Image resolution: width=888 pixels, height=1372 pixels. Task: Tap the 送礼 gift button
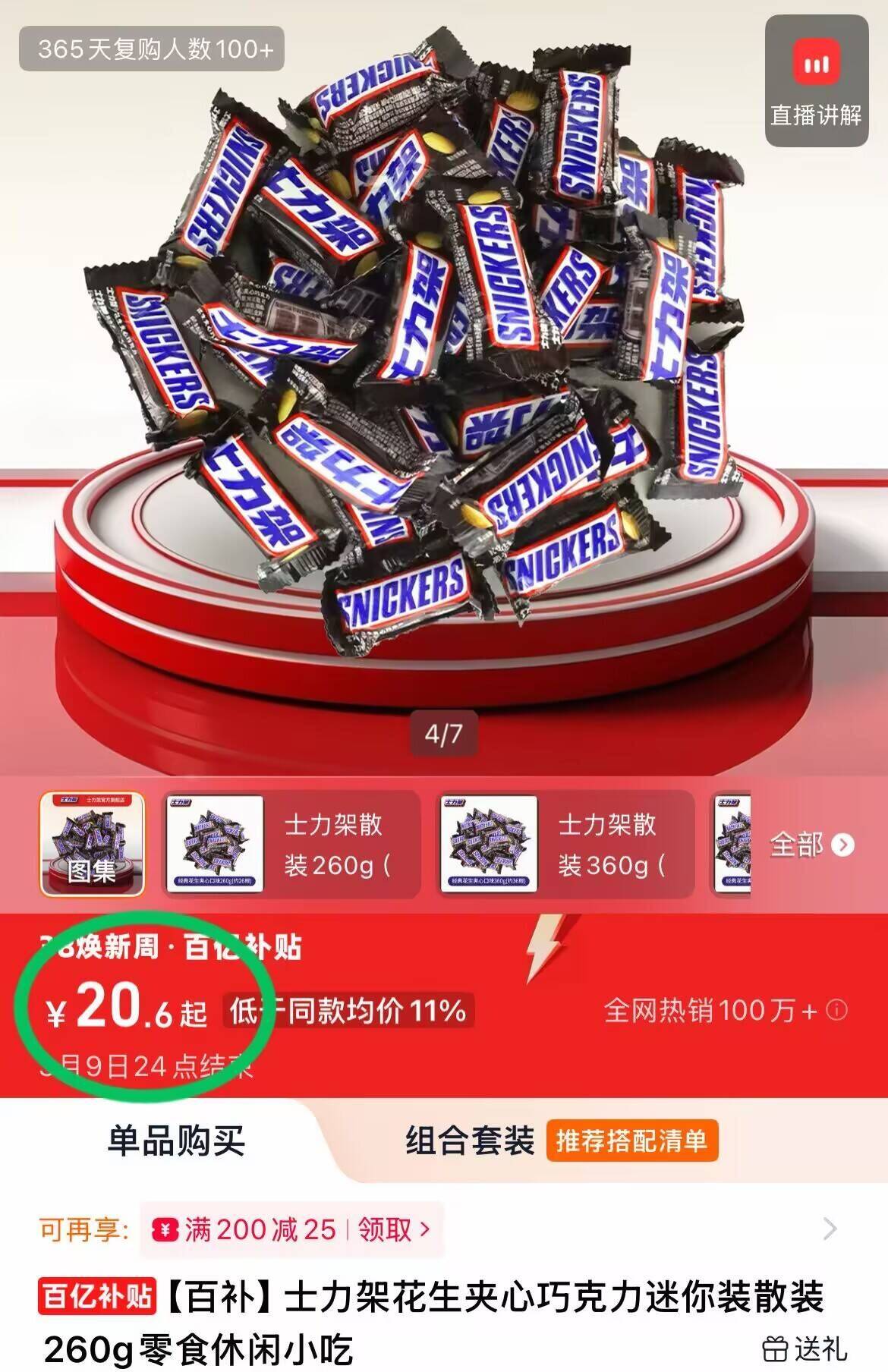pos(805,1349)
